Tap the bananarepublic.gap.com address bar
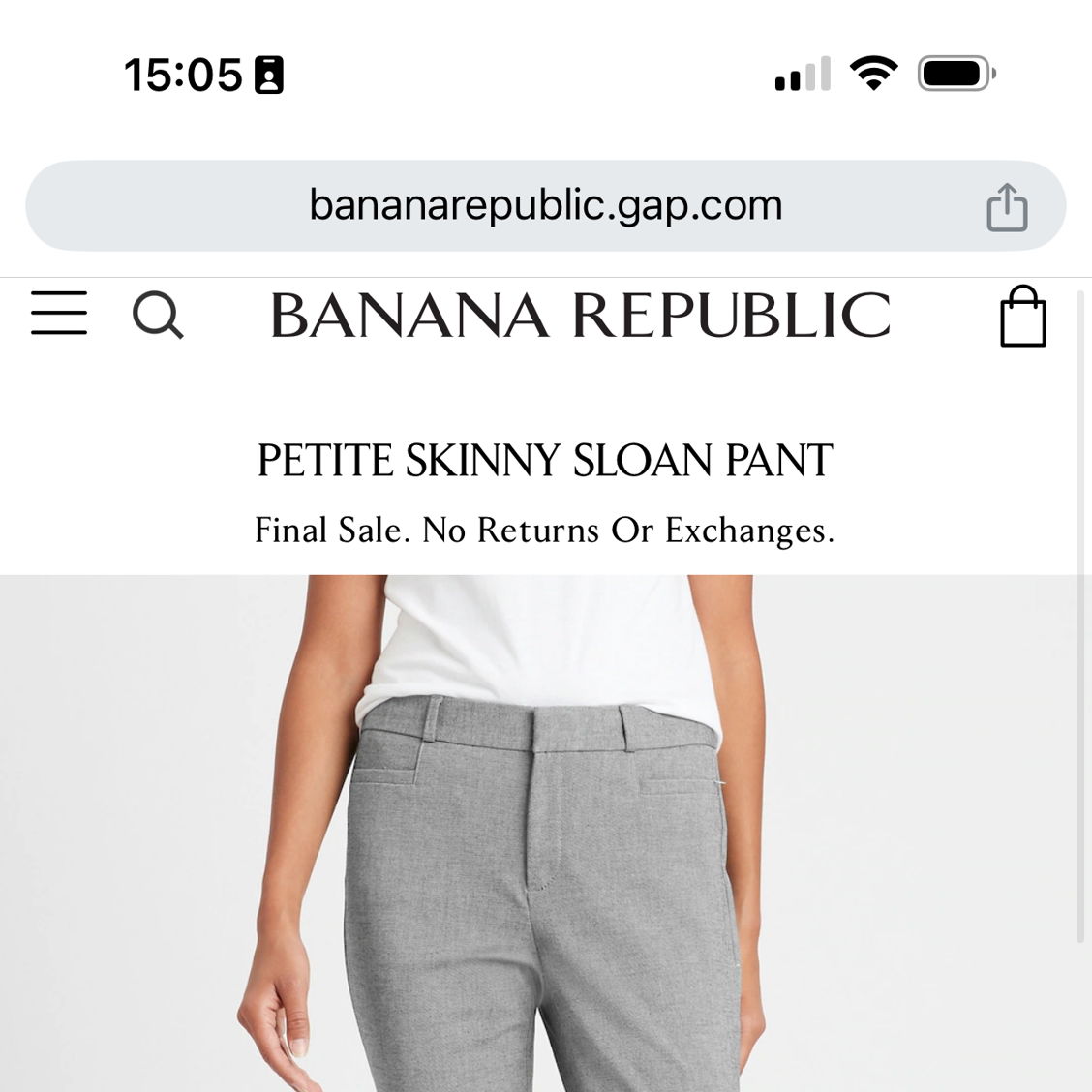 pos(545,205)
